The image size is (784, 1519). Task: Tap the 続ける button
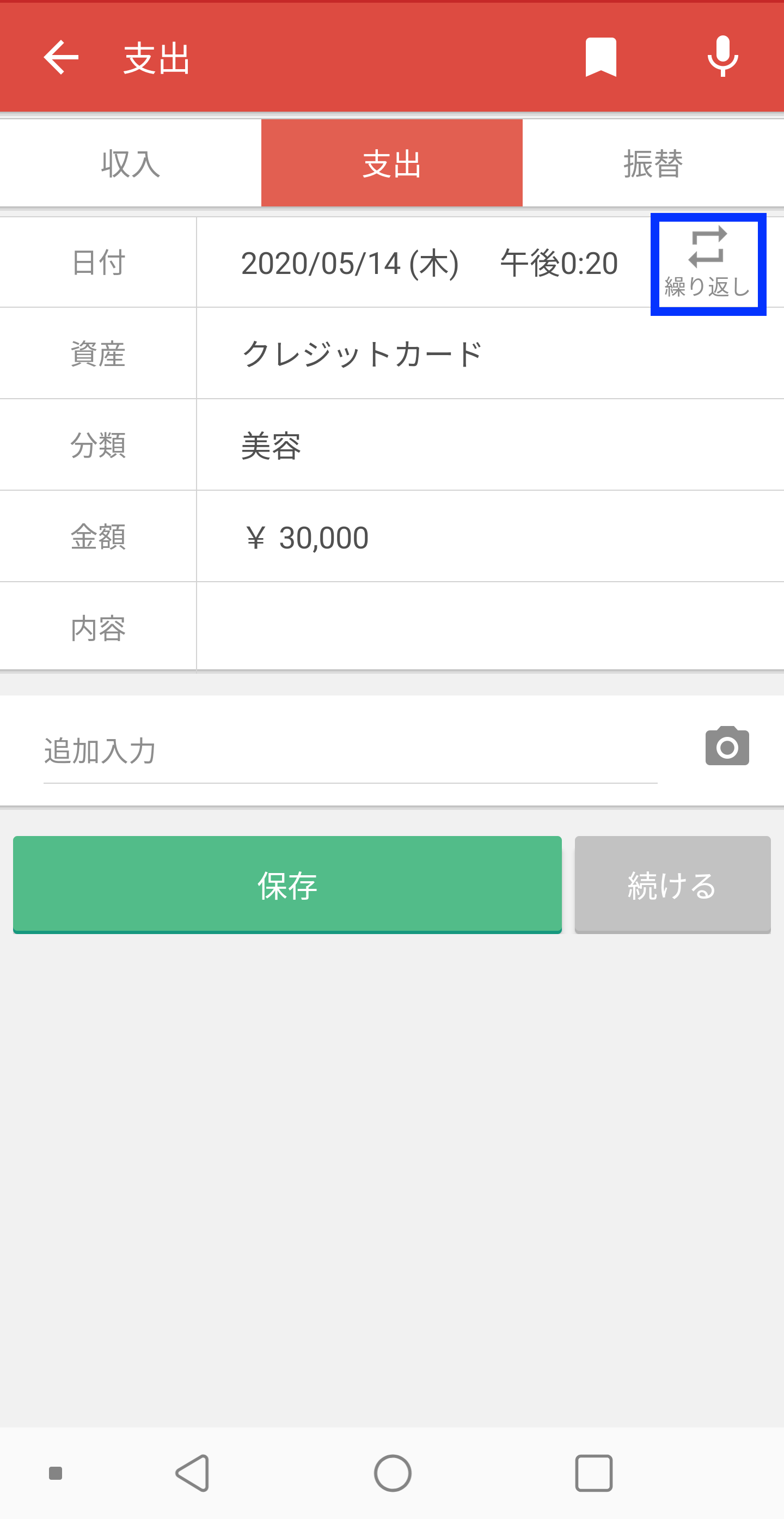pyautogui.click(x=672, y=884)
